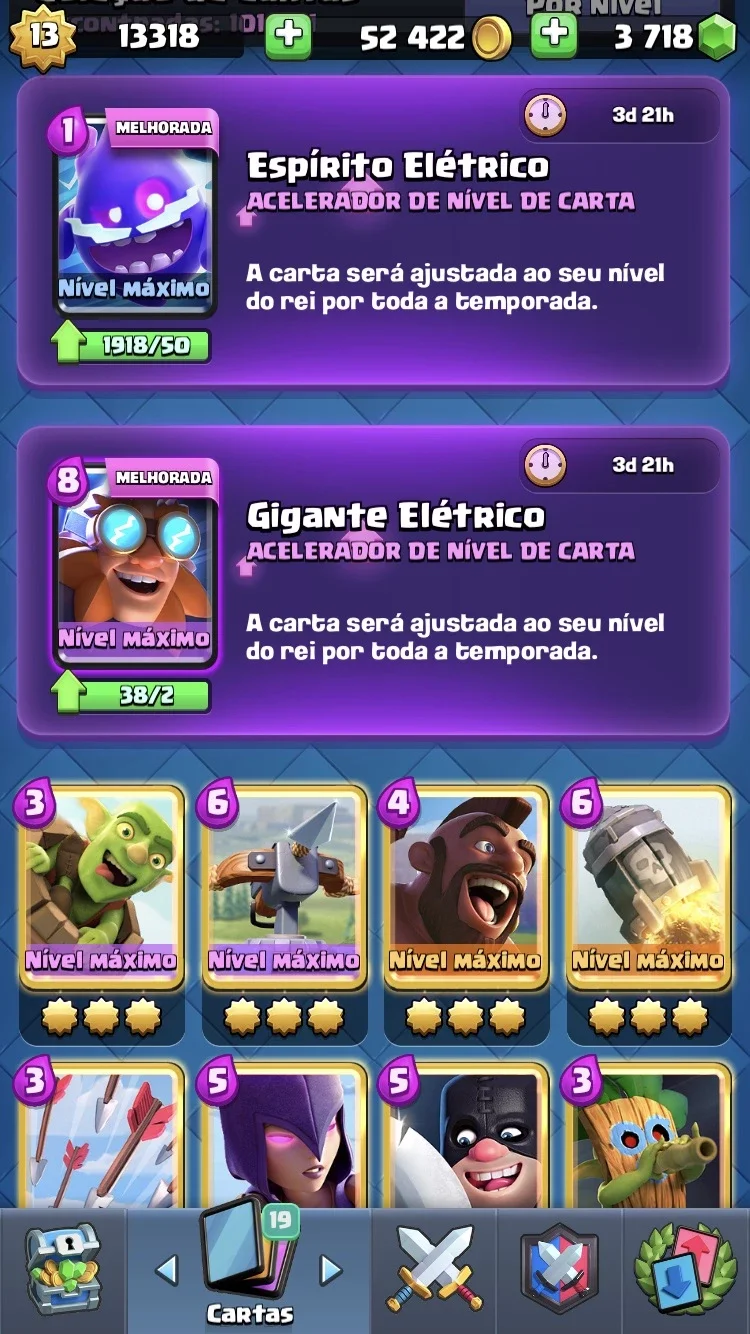The height and width of the screenshot is (1334, 750).
Task: Tap the right arrow beside Cartas
Action: click(331, 1270)
